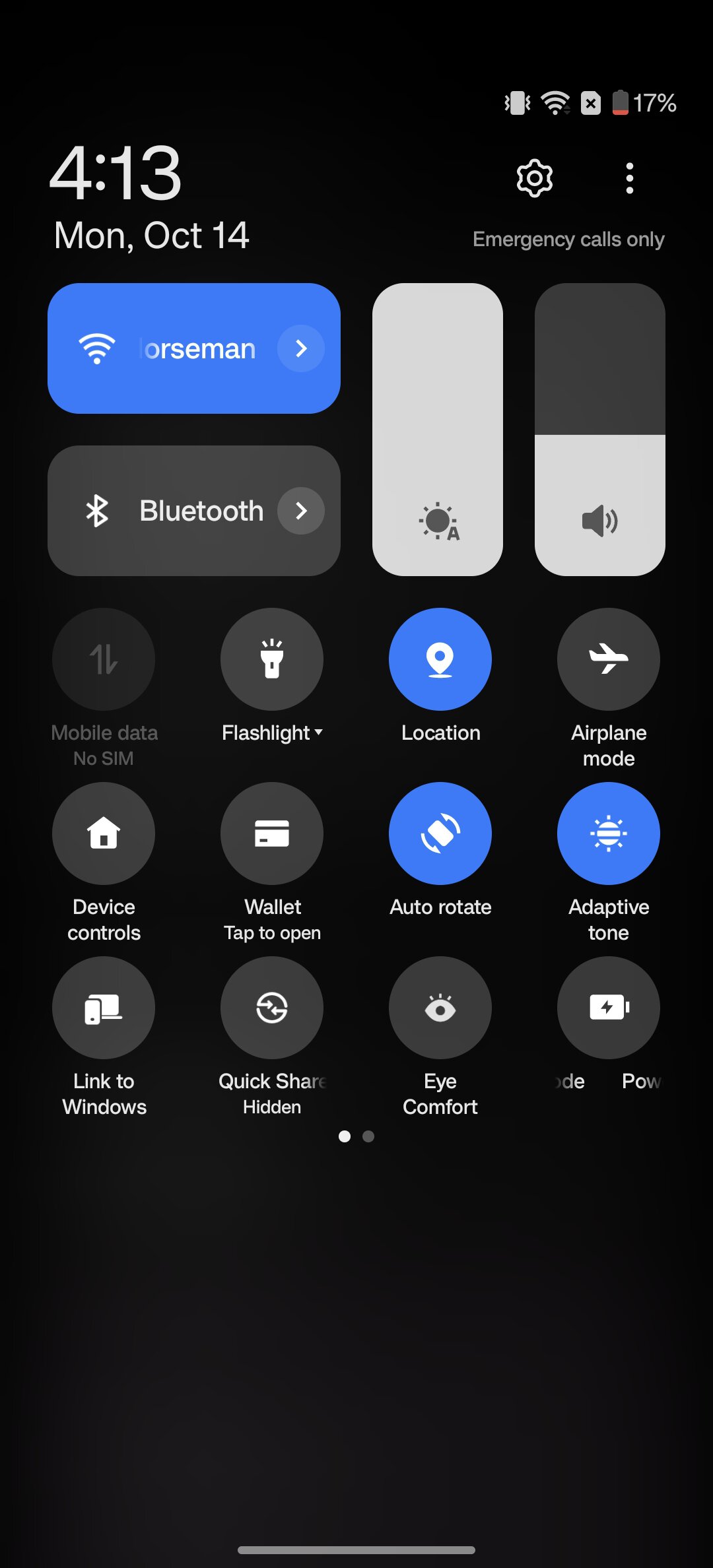This screenshot has width=713, height=1568.
Task: Tap the volume slider
Action: 599,429
